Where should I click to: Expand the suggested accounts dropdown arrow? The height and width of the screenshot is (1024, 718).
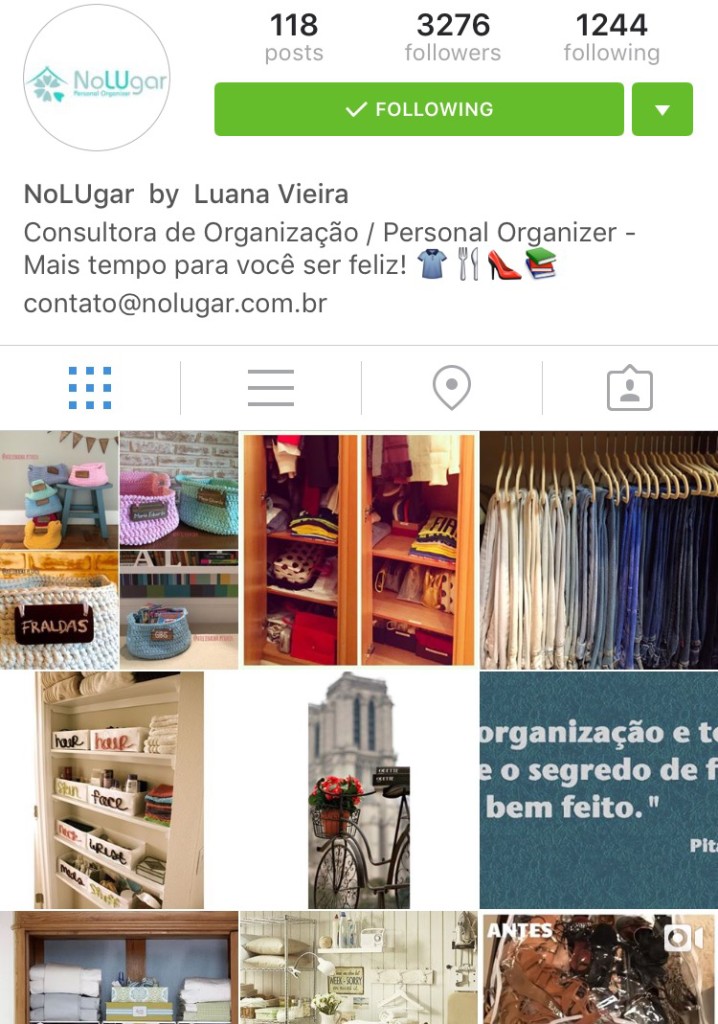click(662, 109)
